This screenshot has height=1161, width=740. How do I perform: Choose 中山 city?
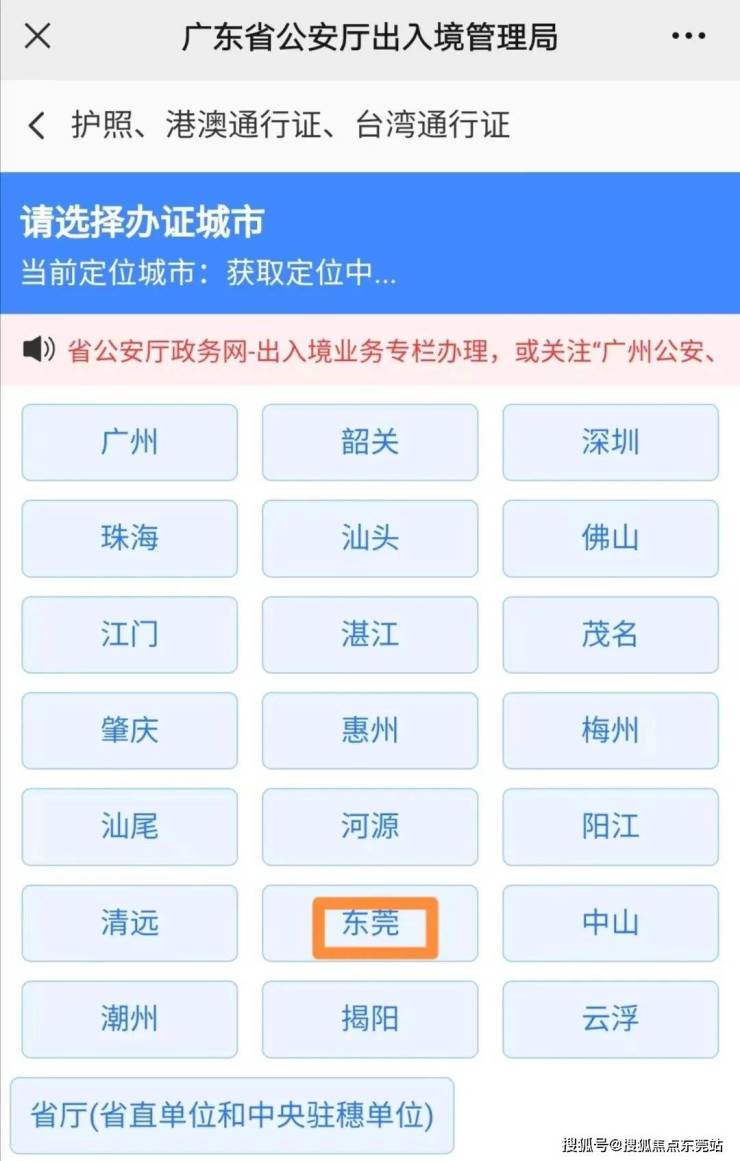(x=610, y=922)
